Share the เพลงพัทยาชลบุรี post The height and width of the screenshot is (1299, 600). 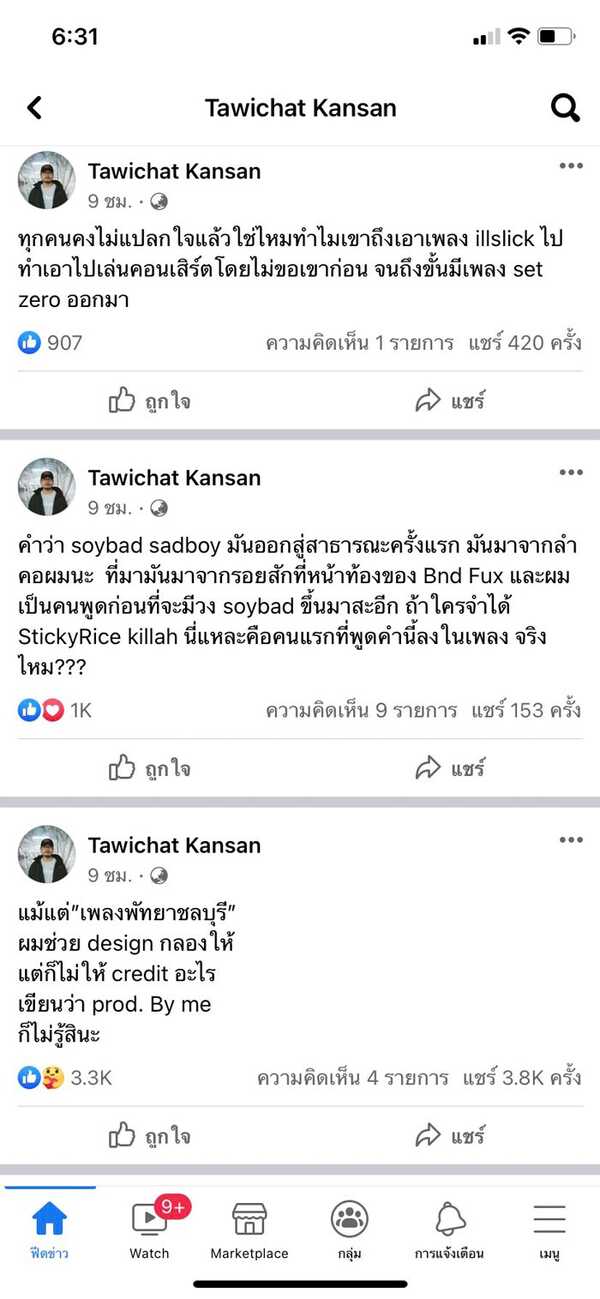click(450, 1136)
